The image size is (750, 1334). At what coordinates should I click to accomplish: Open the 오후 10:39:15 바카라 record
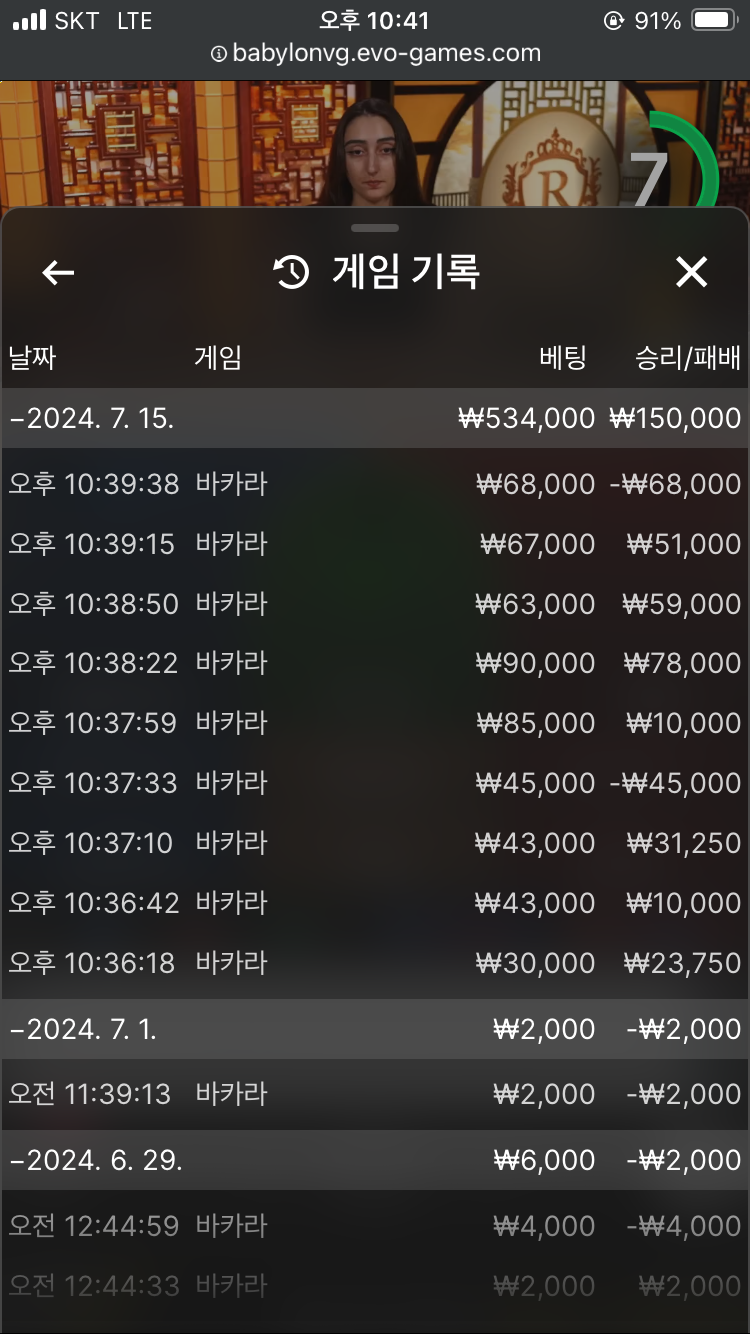375,544
